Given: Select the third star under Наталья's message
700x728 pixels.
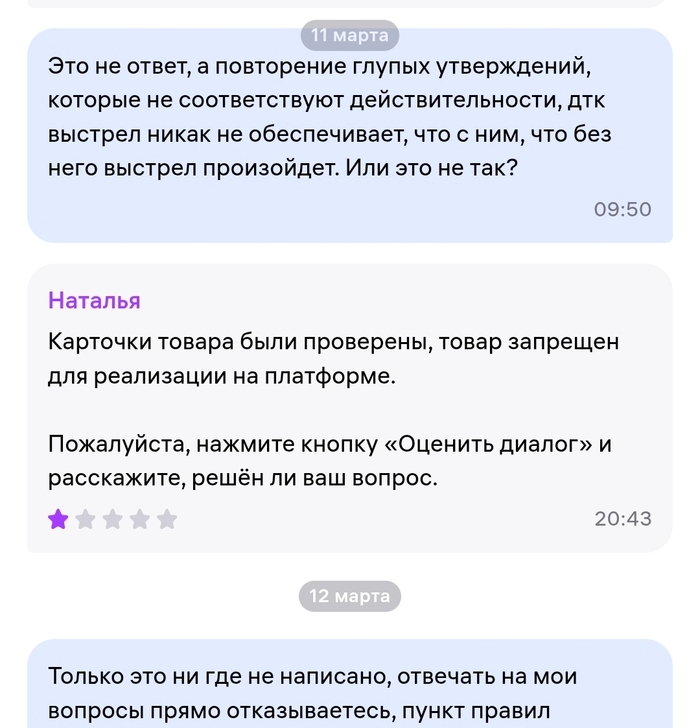Looking at the screenshot, I should point(113,519).
